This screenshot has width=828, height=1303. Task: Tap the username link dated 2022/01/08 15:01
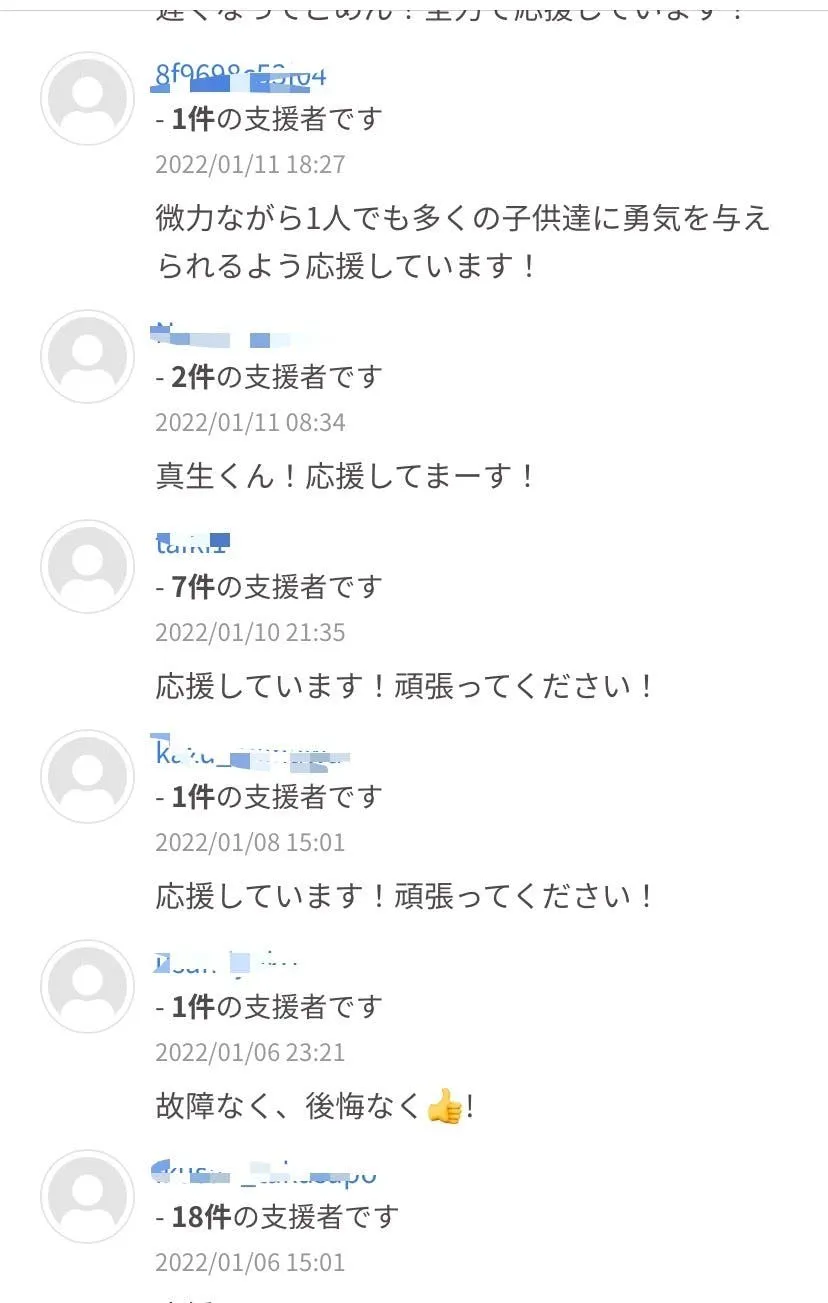click(252, 755)
